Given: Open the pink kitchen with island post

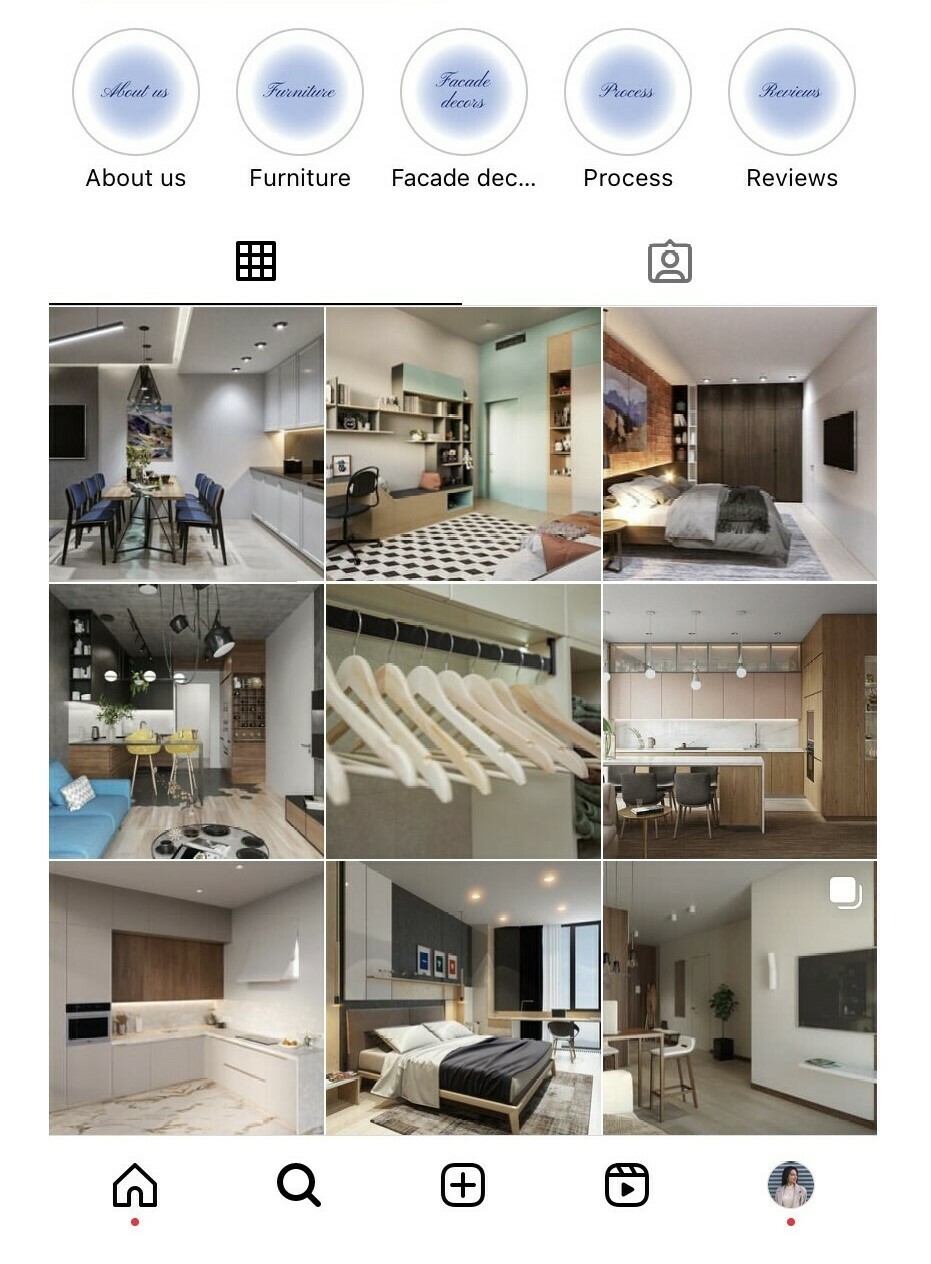Looking at the screenshot, I should (740, 721).
